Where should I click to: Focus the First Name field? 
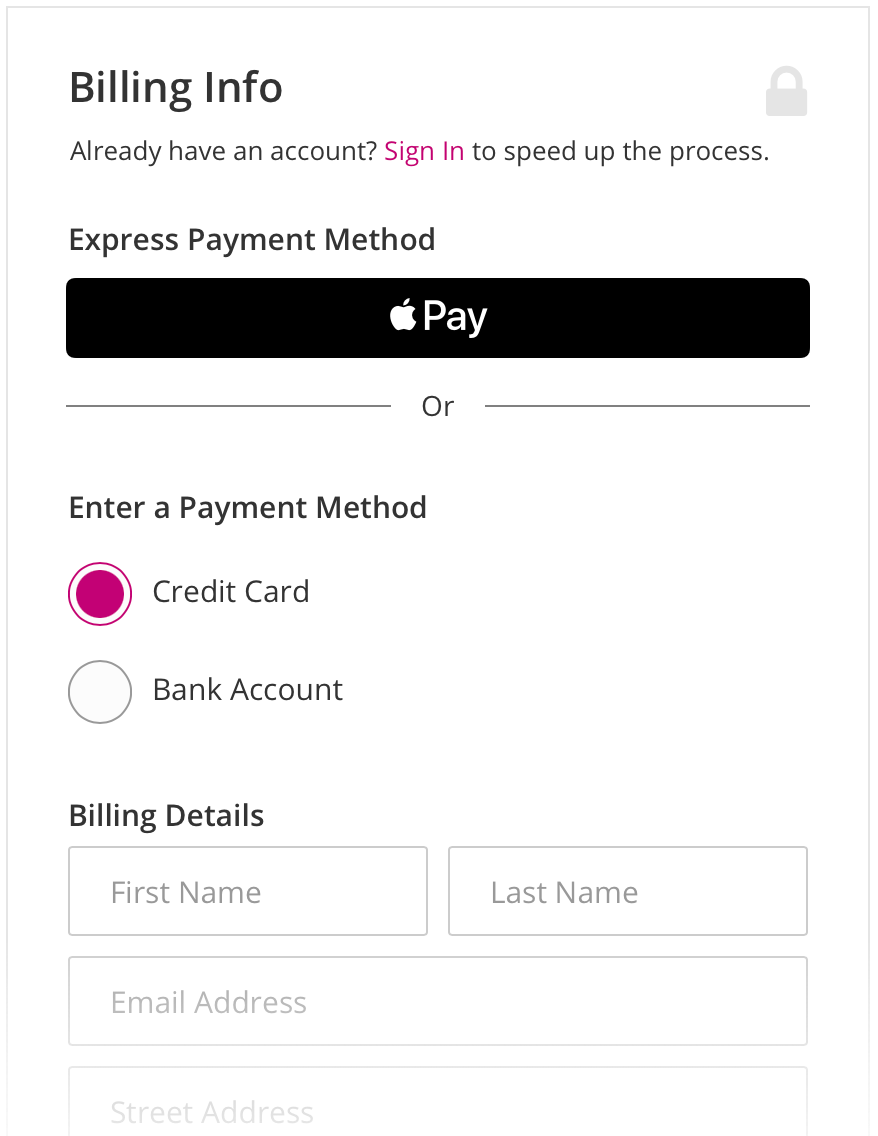pyautogui.click(x=248, y=891)
